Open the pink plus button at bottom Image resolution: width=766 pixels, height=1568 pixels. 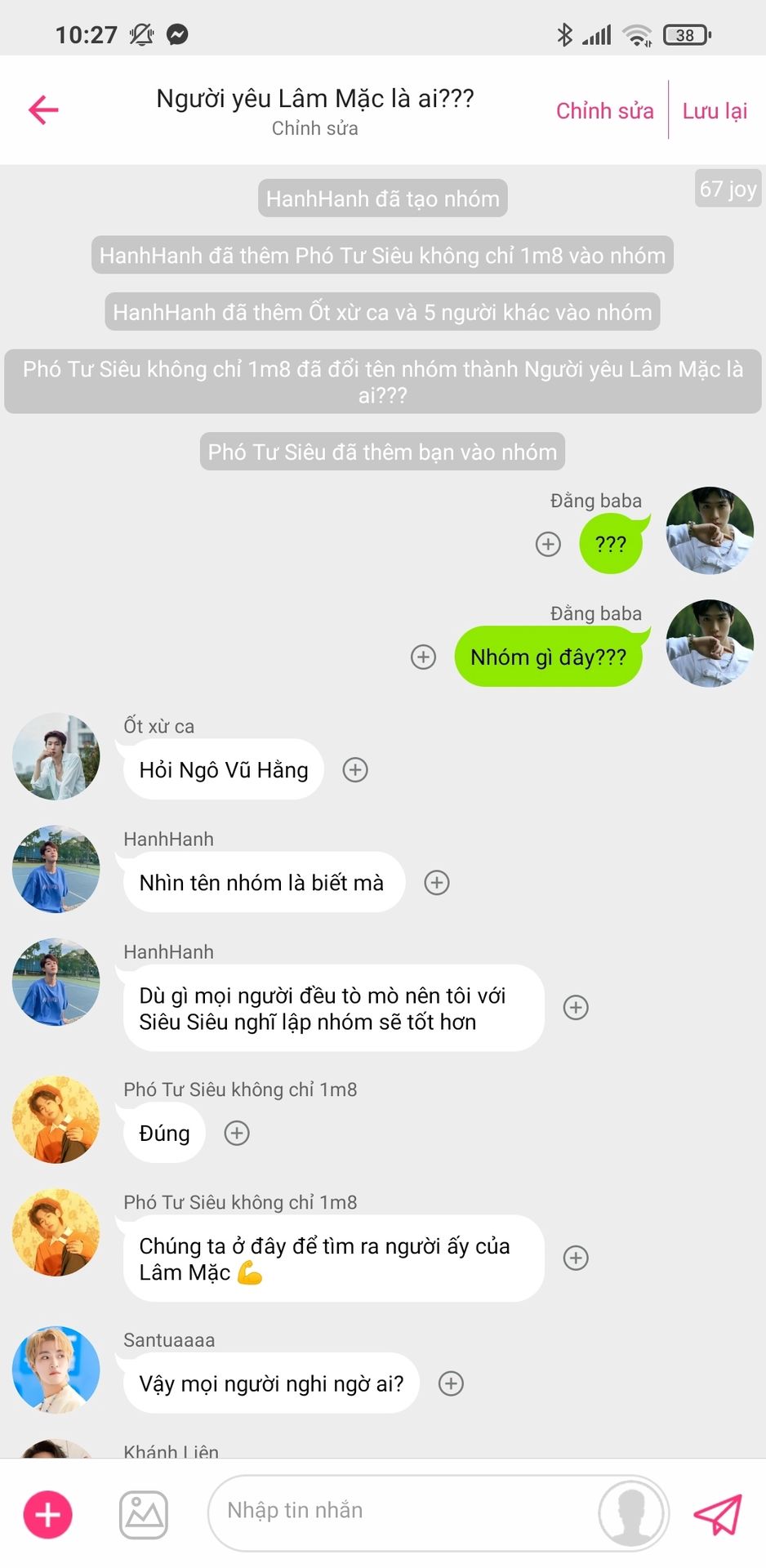tap(48, 1515)
